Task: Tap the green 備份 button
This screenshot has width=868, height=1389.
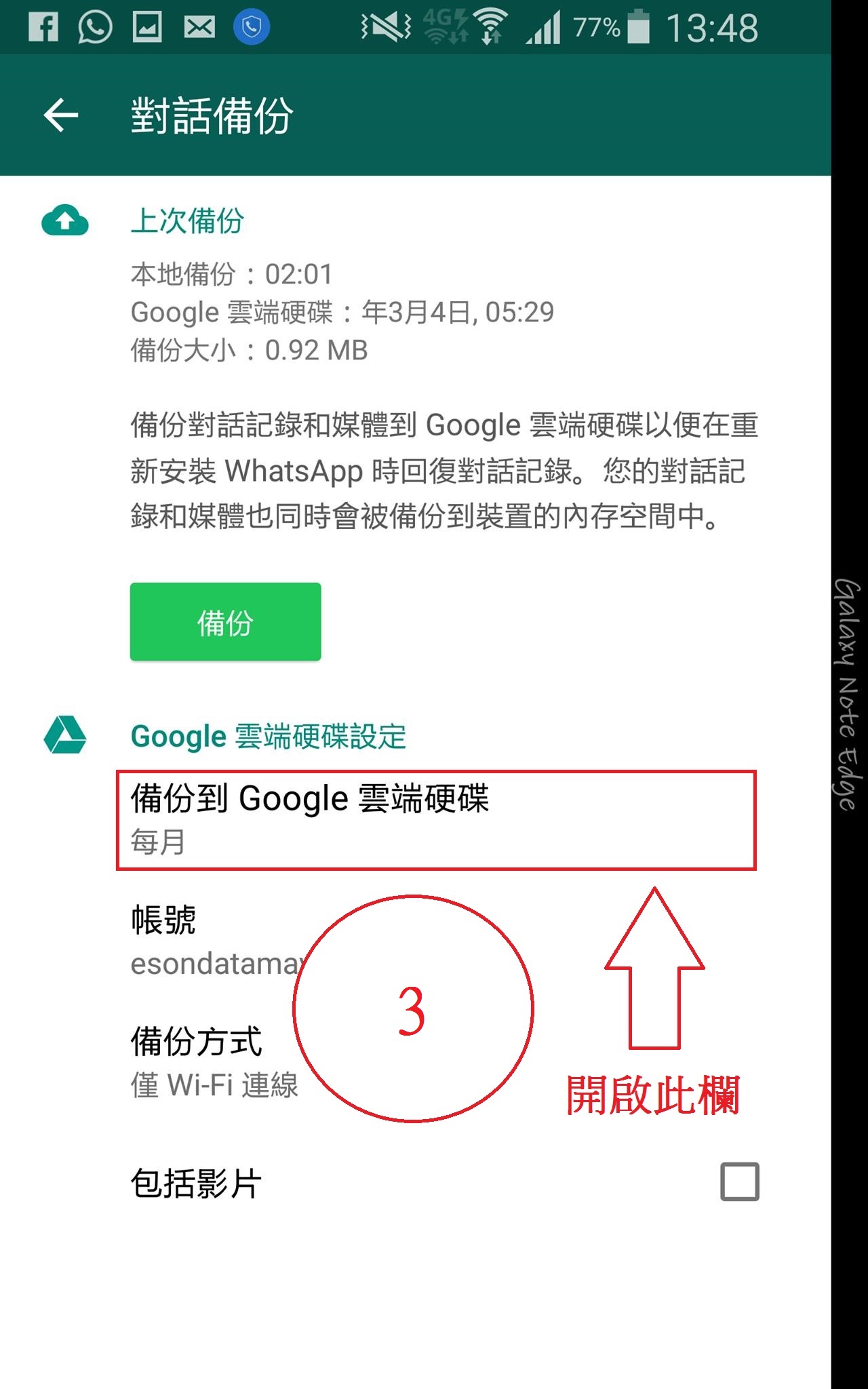Action: pos(225,621)
